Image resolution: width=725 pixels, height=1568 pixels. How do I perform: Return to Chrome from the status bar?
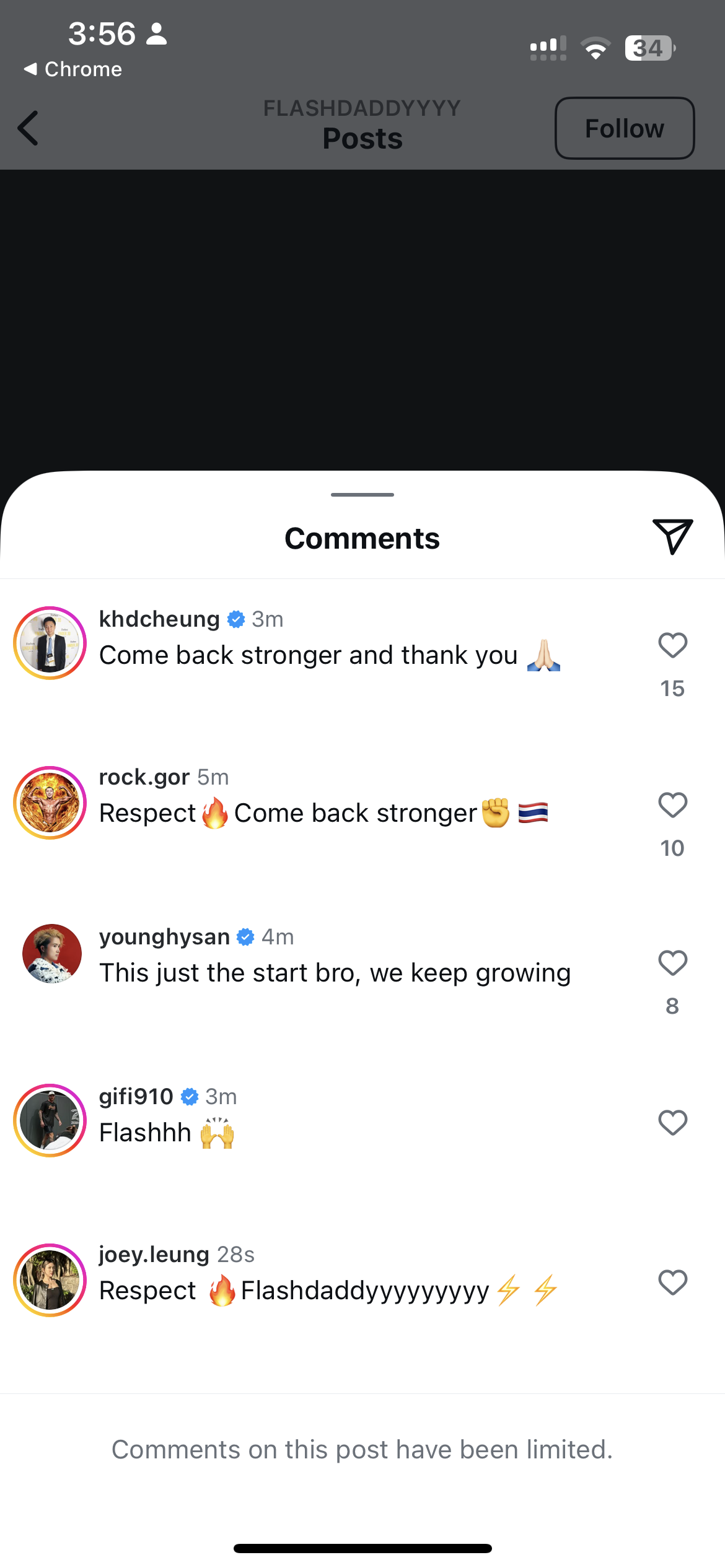(x=73, y=69)
